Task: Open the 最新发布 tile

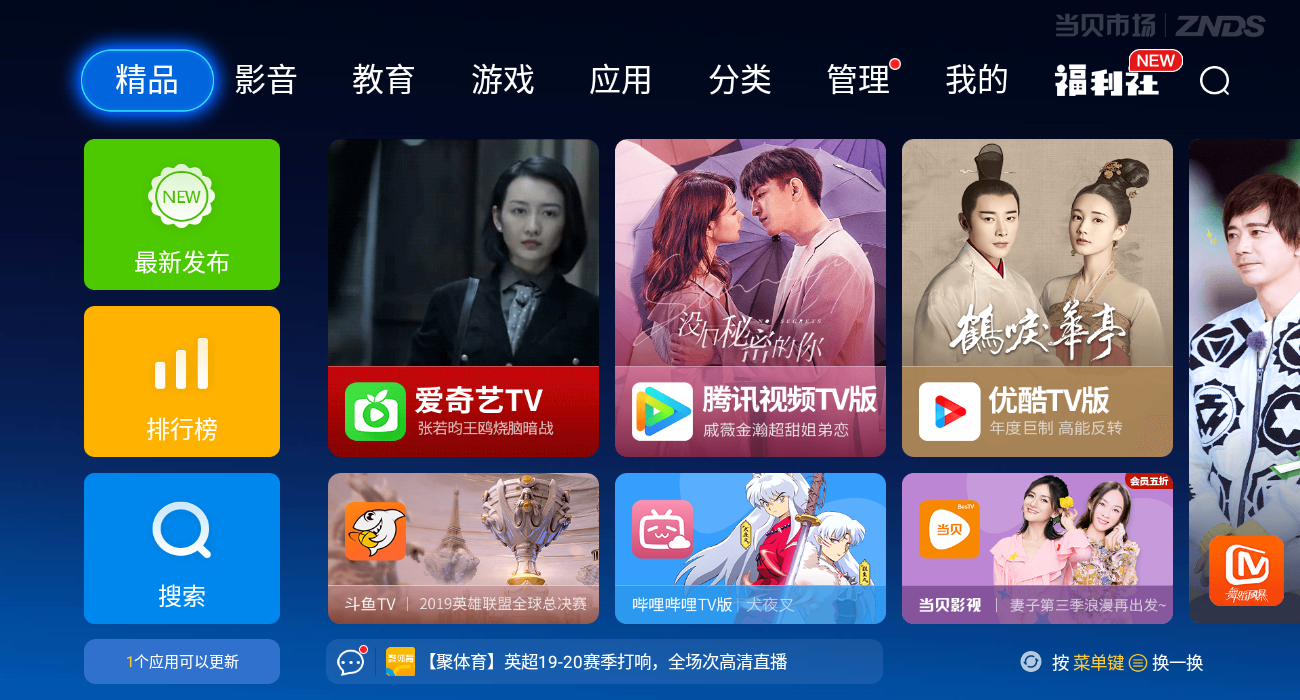Action: [x=182, y=214]
